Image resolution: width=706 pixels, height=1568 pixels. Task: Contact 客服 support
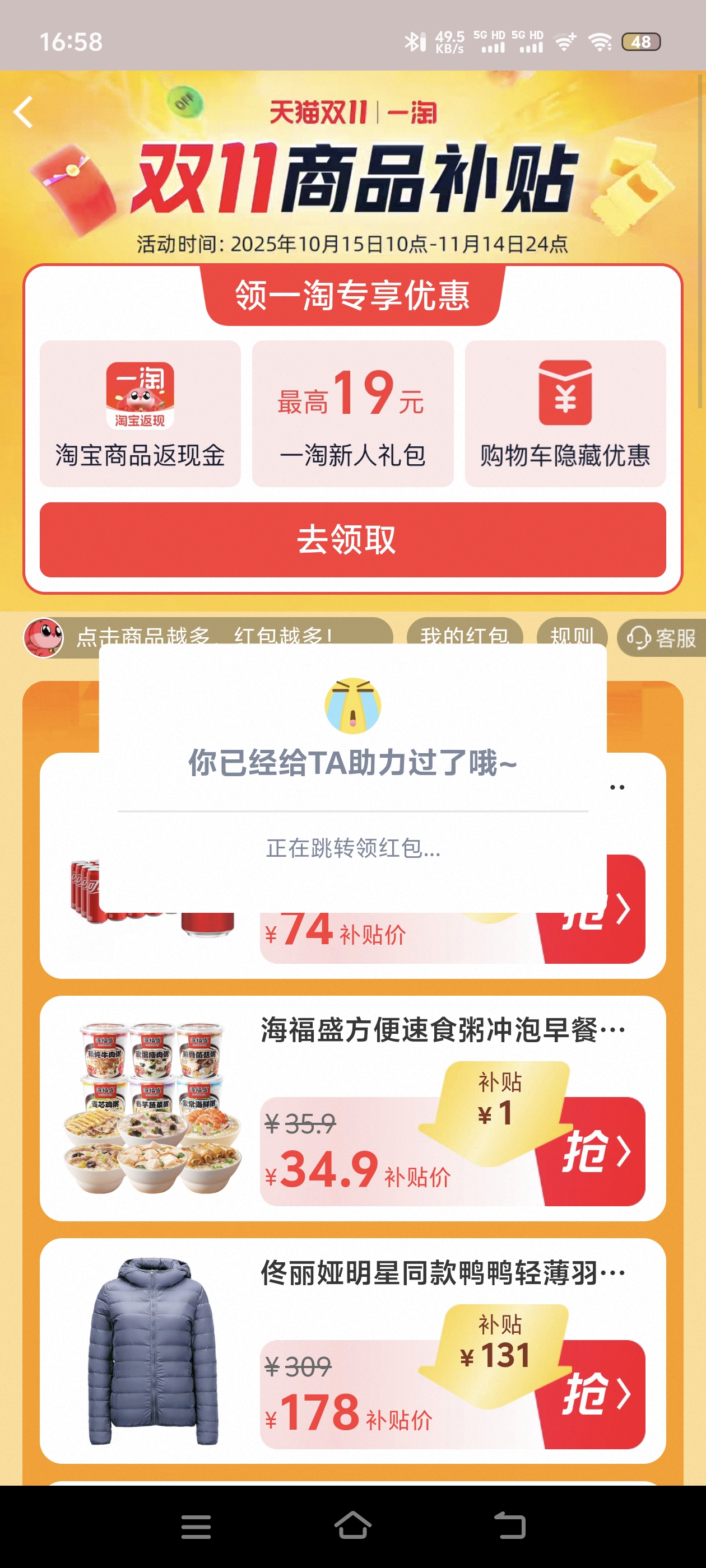(x=662, y=638)
